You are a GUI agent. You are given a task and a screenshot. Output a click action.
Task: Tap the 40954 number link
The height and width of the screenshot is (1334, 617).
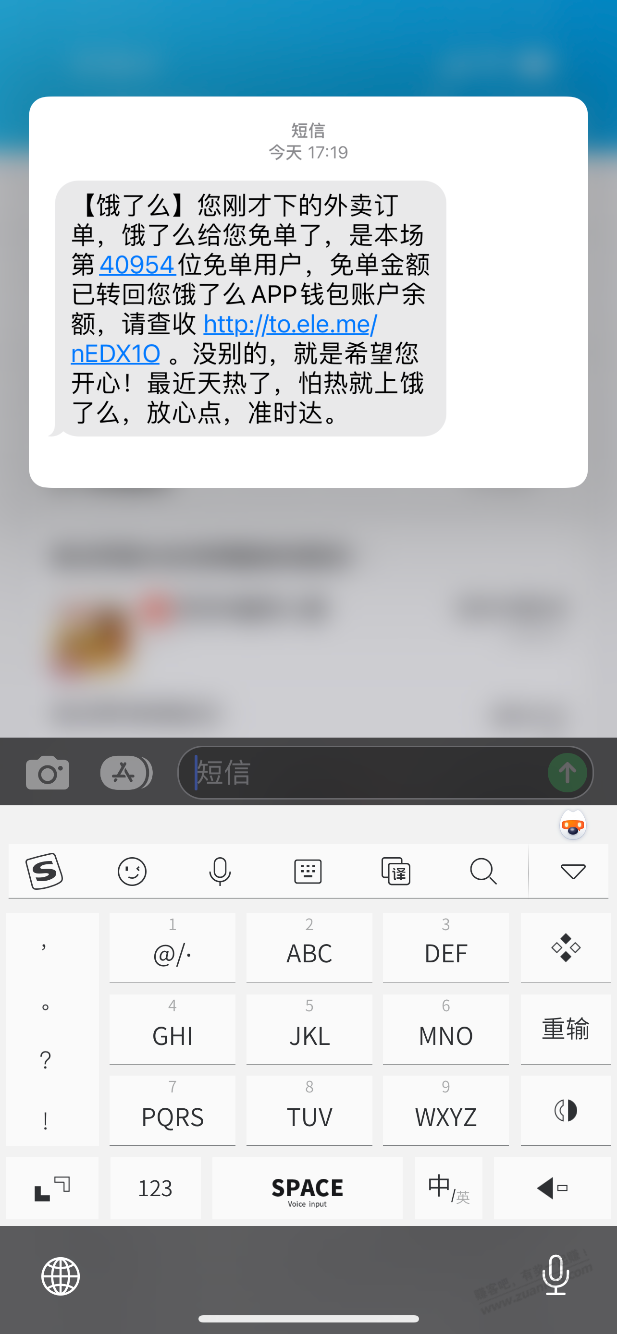[138, 265]
